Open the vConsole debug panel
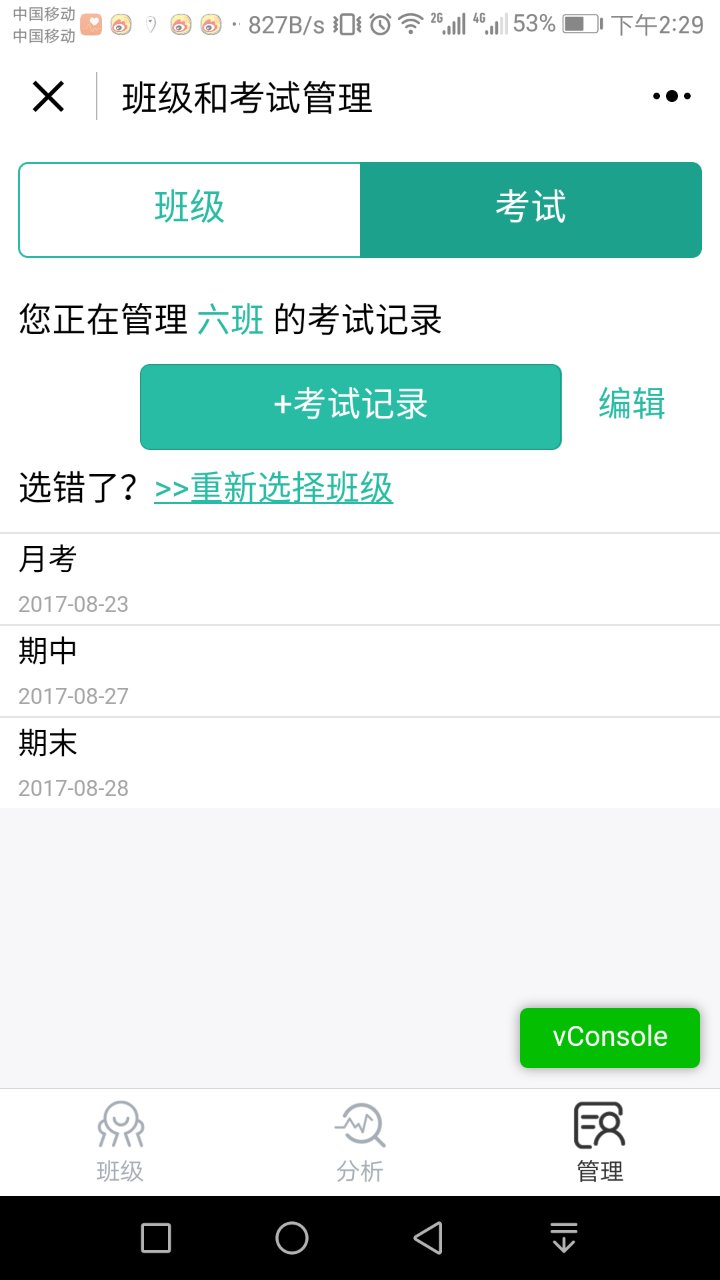The width and height of the screenshot is (720, 1280). [609, 1037]
